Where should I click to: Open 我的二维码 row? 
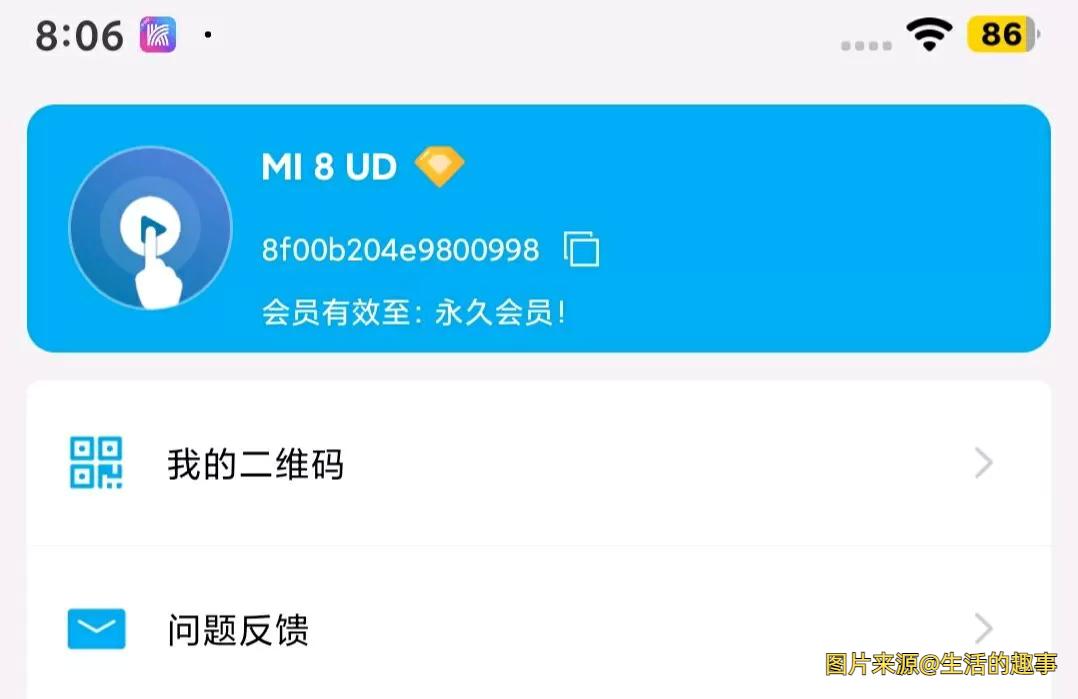pos(538,464)
